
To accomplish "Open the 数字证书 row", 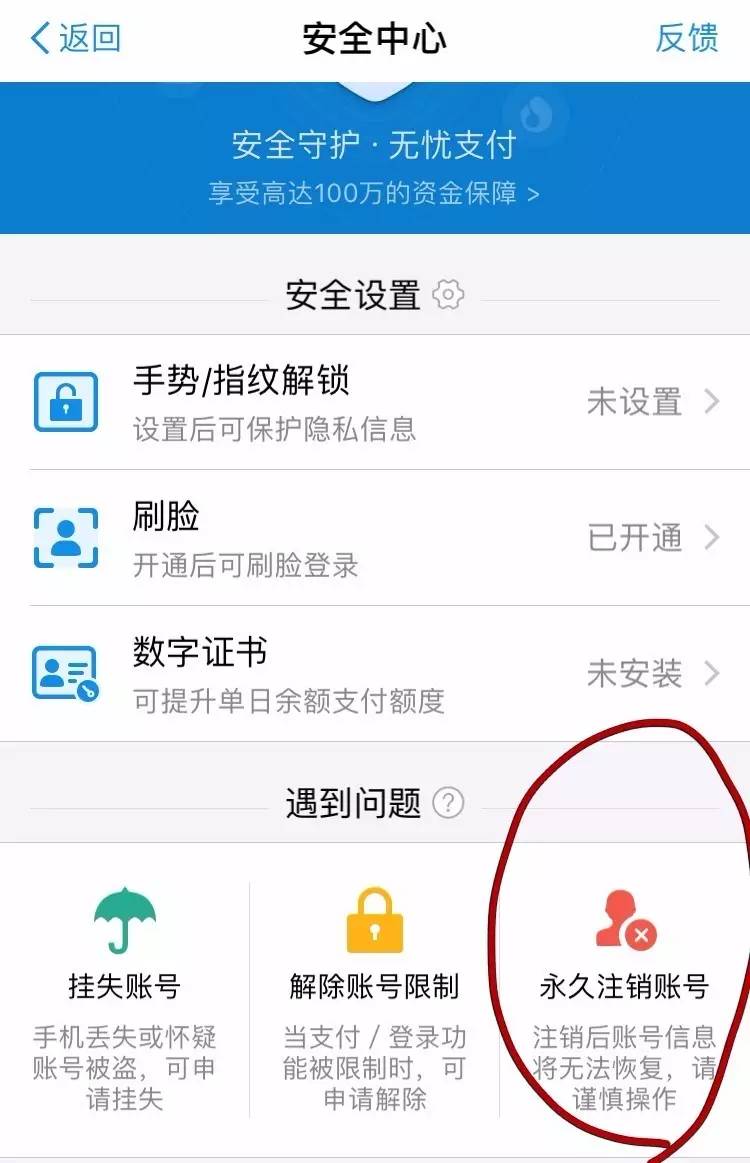I will pyautogui.click(x=375, y=674).
